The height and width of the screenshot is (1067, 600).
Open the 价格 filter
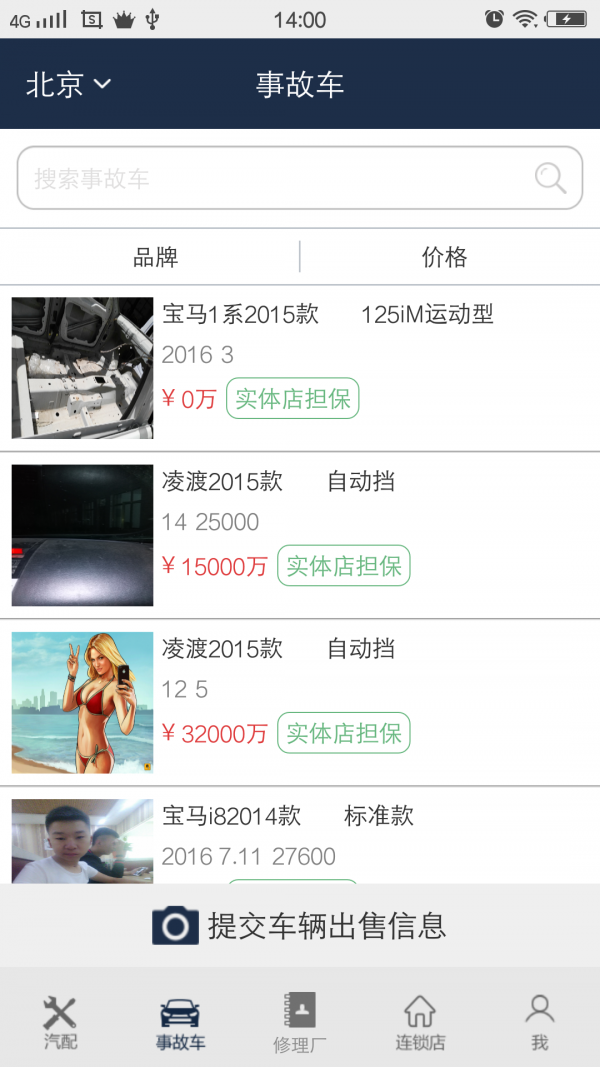click(x=445, y=257)
